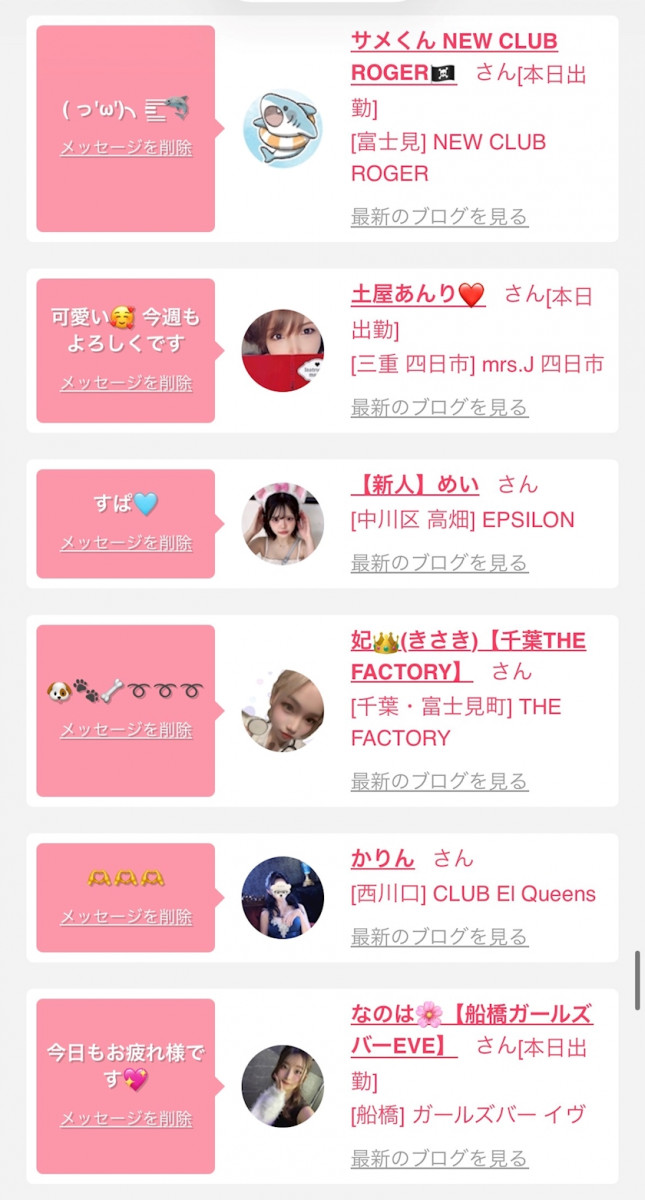Open 妃(きさき)【千葉THE FACTORY】 profile link
The width and height of the screenshot is (645, 1200).
(467, 642)
